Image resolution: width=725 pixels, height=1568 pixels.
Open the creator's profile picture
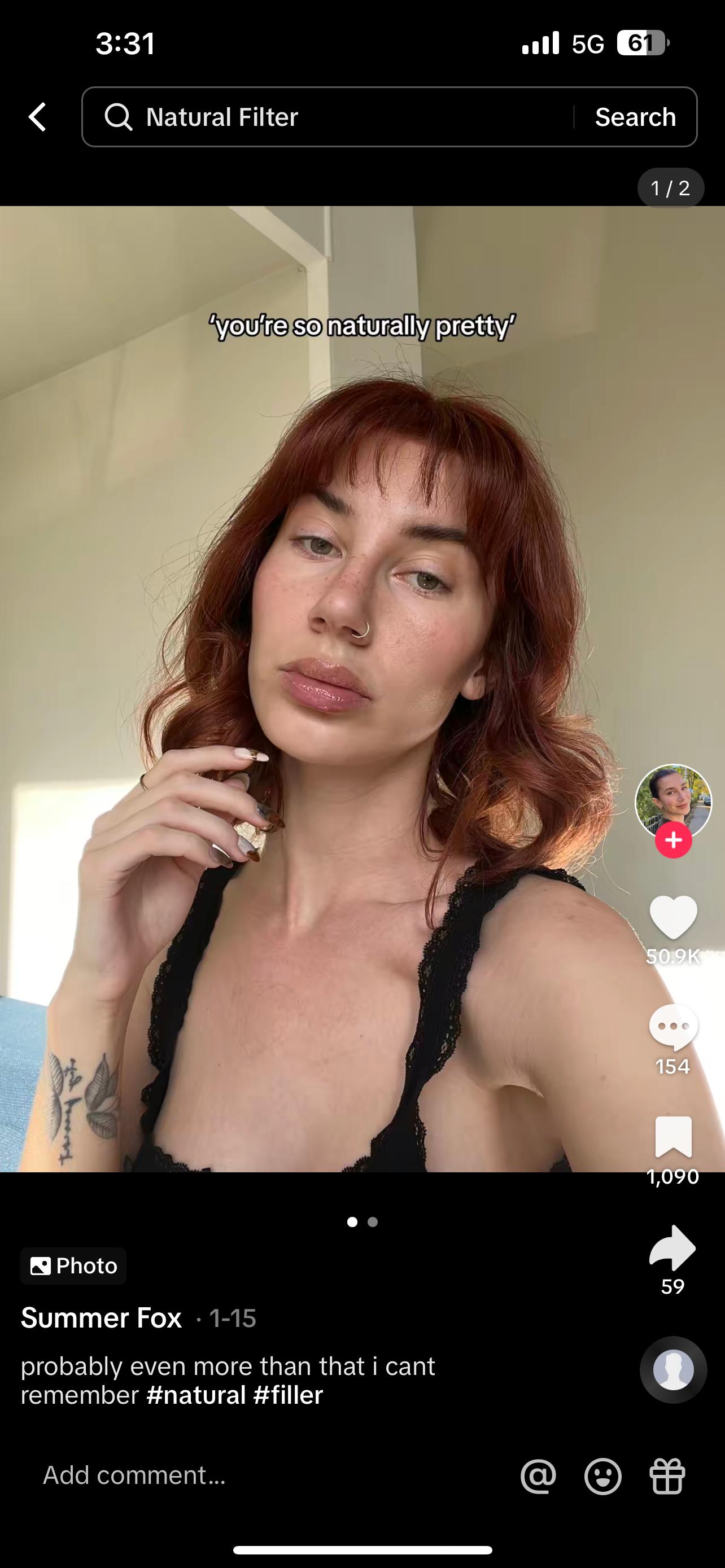[673, 802]
